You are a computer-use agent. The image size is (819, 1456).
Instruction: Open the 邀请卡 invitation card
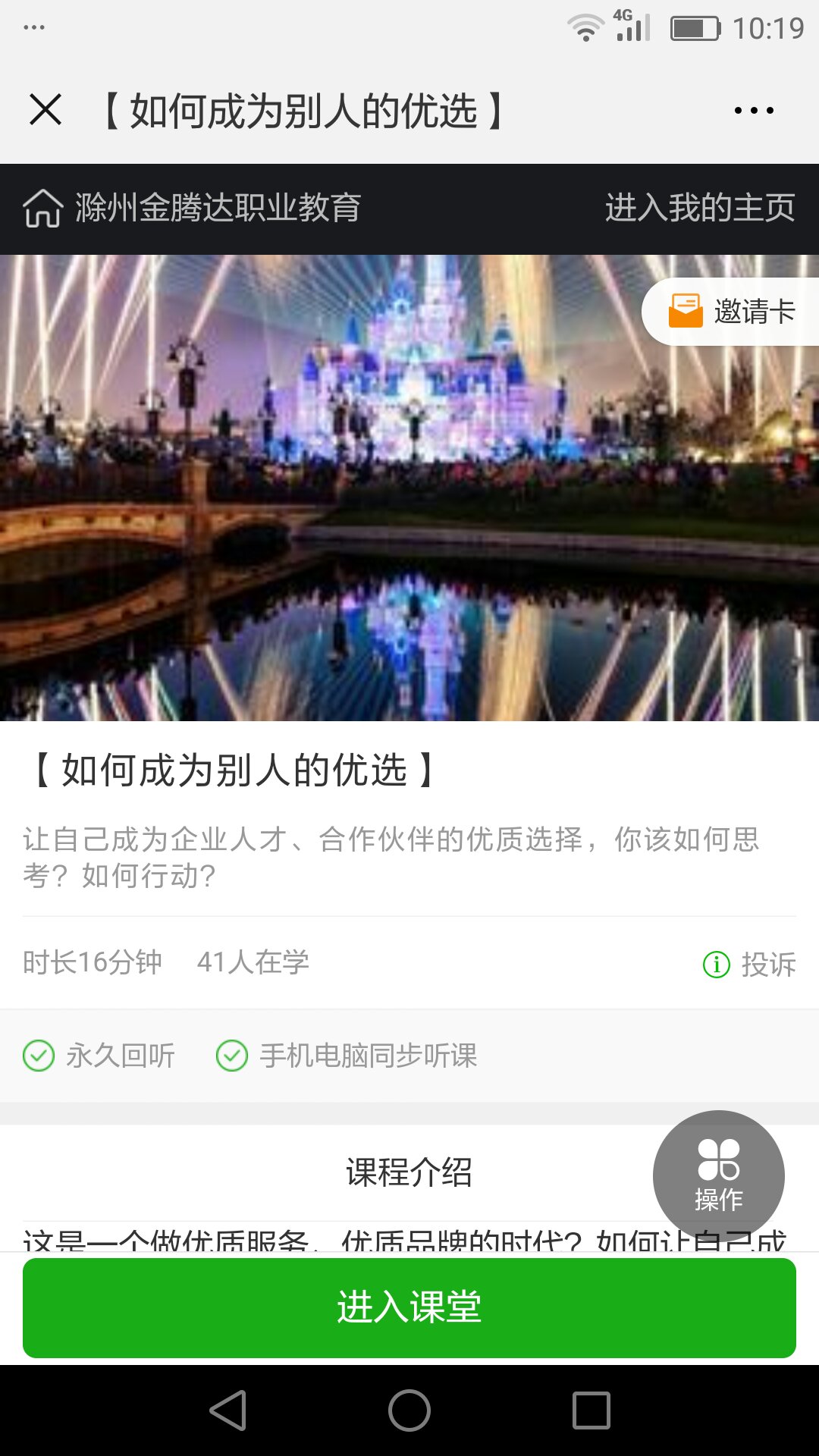733,312
